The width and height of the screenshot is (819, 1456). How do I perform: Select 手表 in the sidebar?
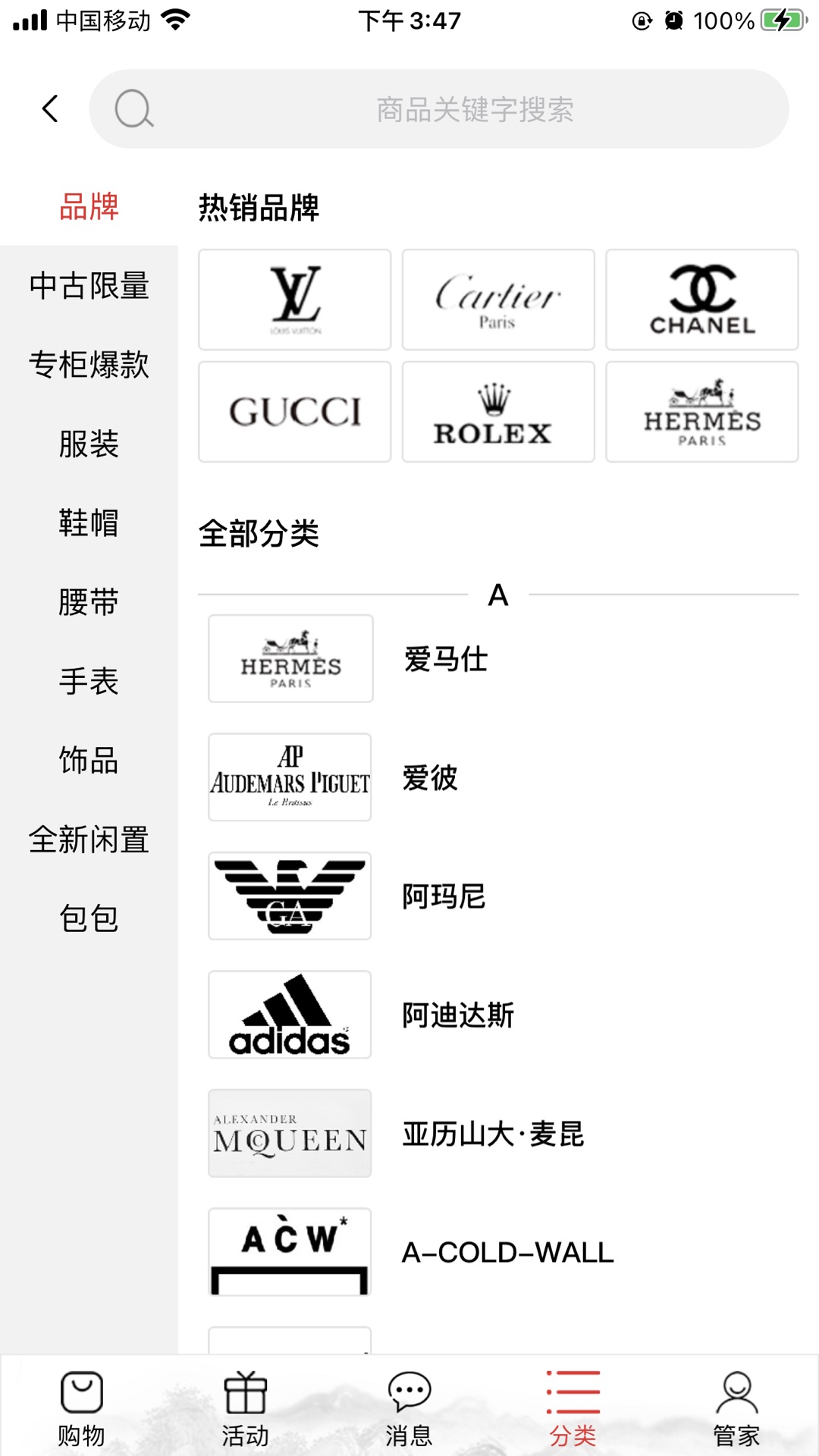point(89,682)
